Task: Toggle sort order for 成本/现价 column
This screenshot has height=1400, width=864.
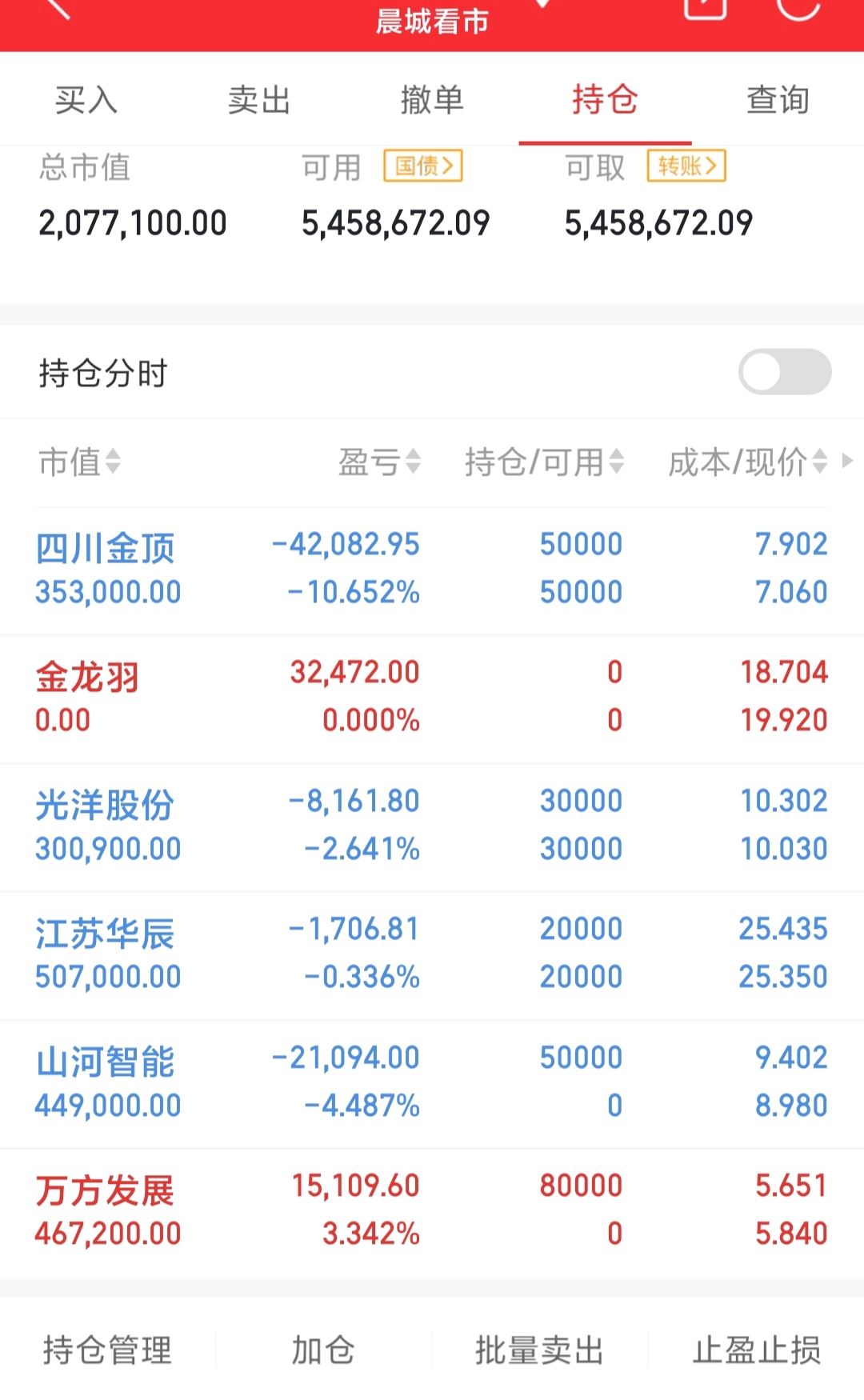Action: (x=820, y=462)
